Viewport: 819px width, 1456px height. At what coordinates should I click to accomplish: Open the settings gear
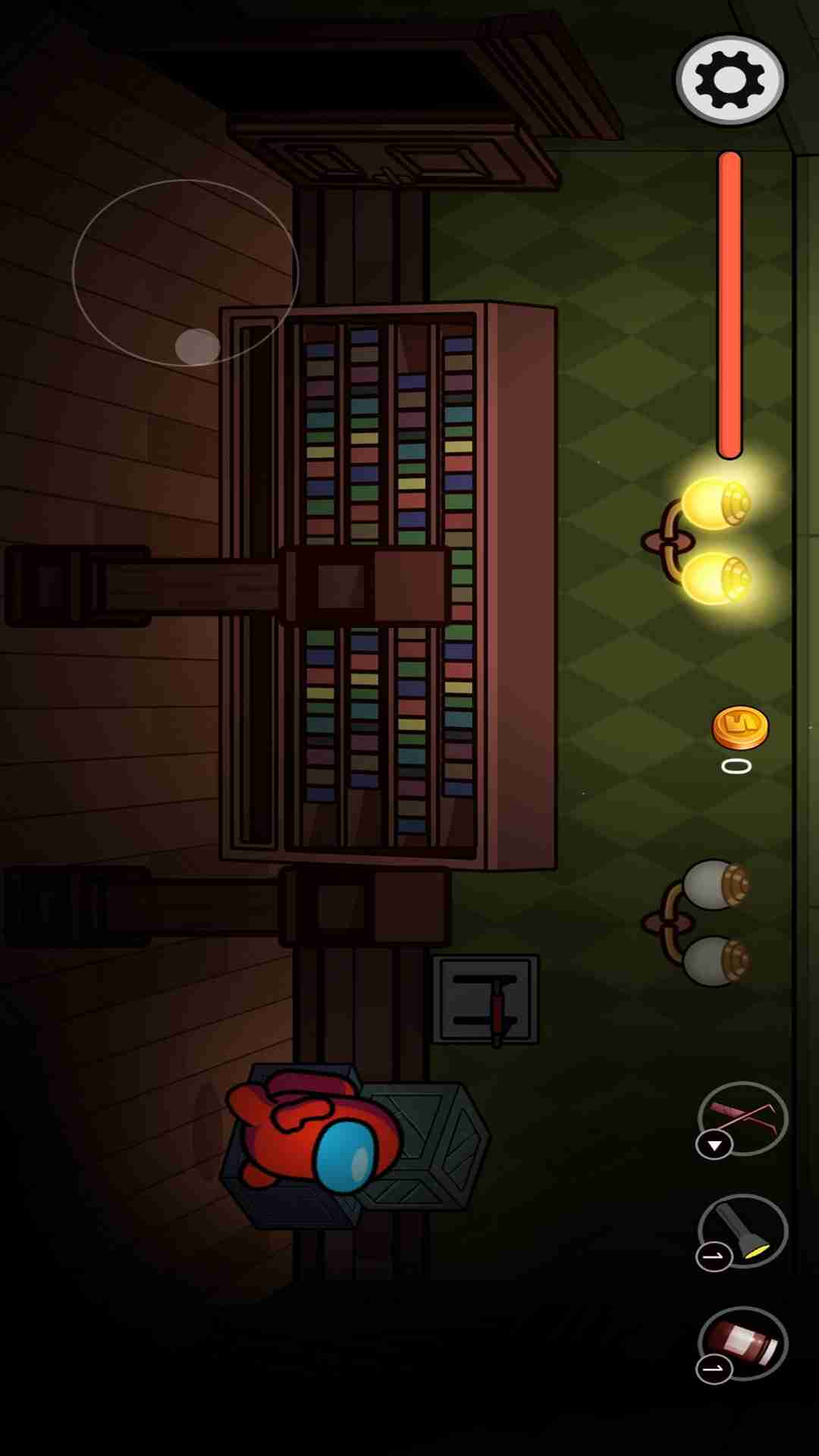tap(730, 80)
